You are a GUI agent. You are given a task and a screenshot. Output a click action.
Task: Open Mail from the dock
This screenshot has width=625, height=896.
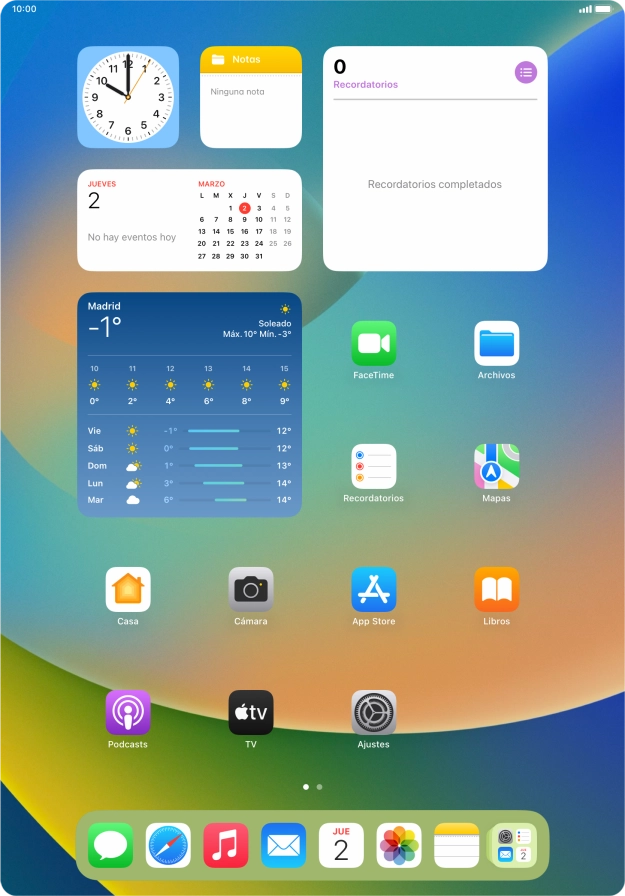pos(284,845)
